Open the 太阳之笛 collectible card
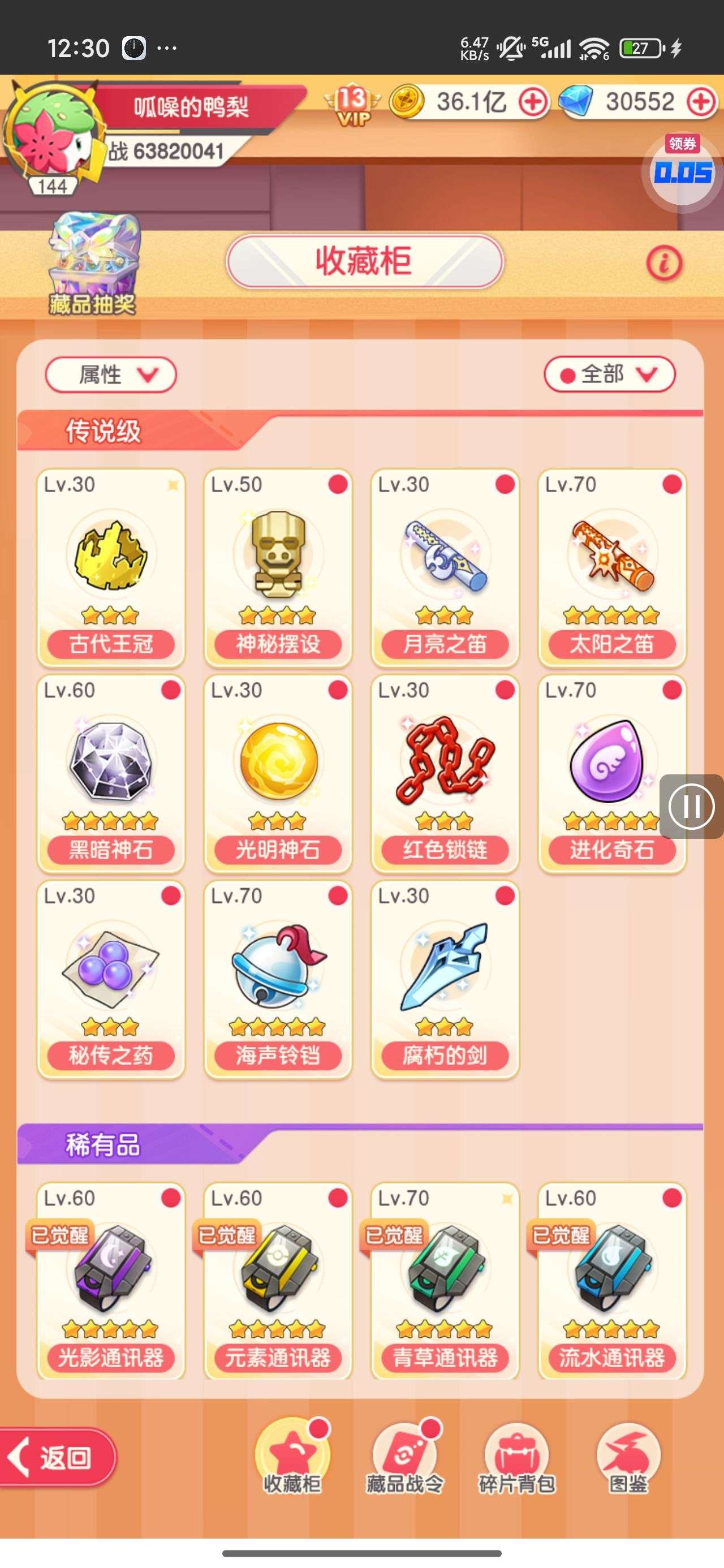 coord(612,567)
